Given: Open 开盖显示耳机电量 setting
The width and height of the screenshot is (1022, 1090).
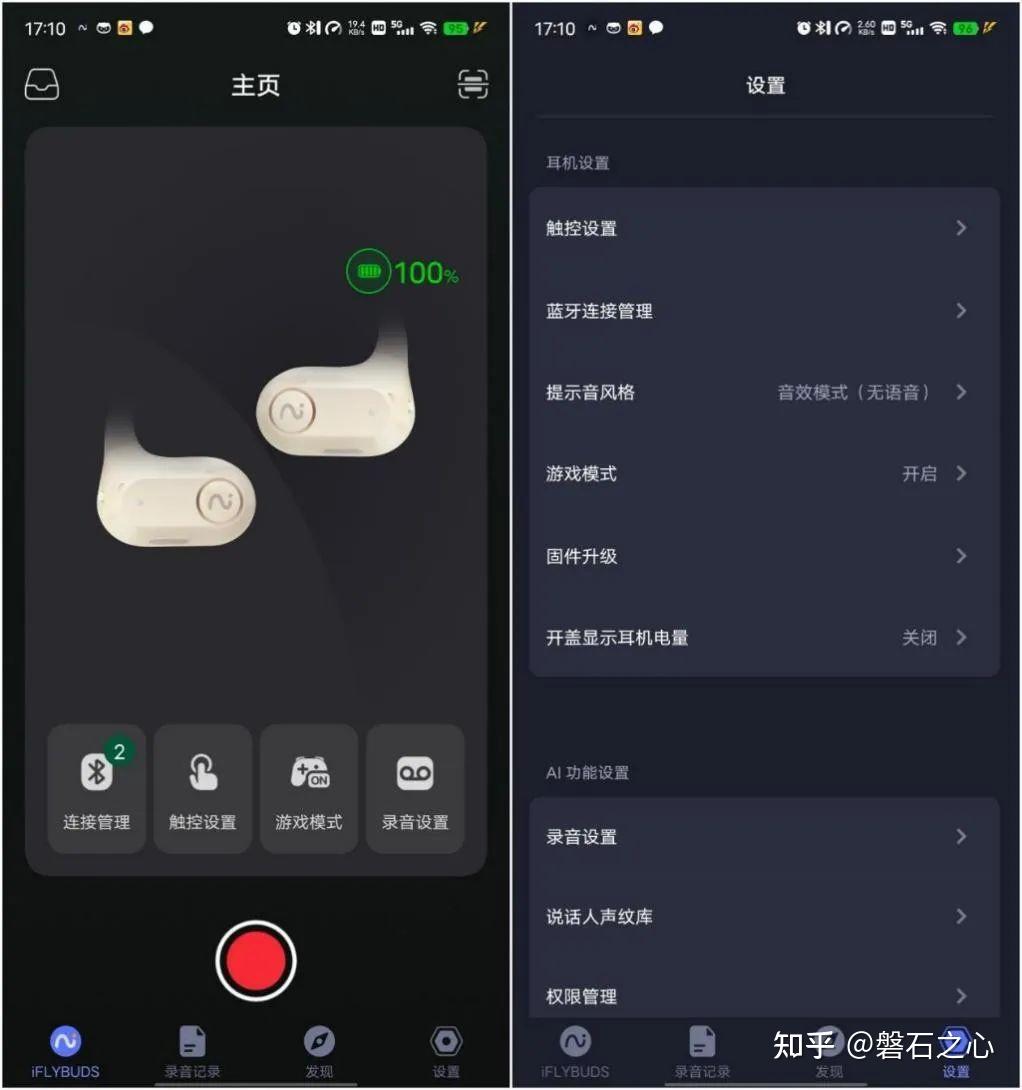Looking at the screenshot, I should (x=764, y=637).
